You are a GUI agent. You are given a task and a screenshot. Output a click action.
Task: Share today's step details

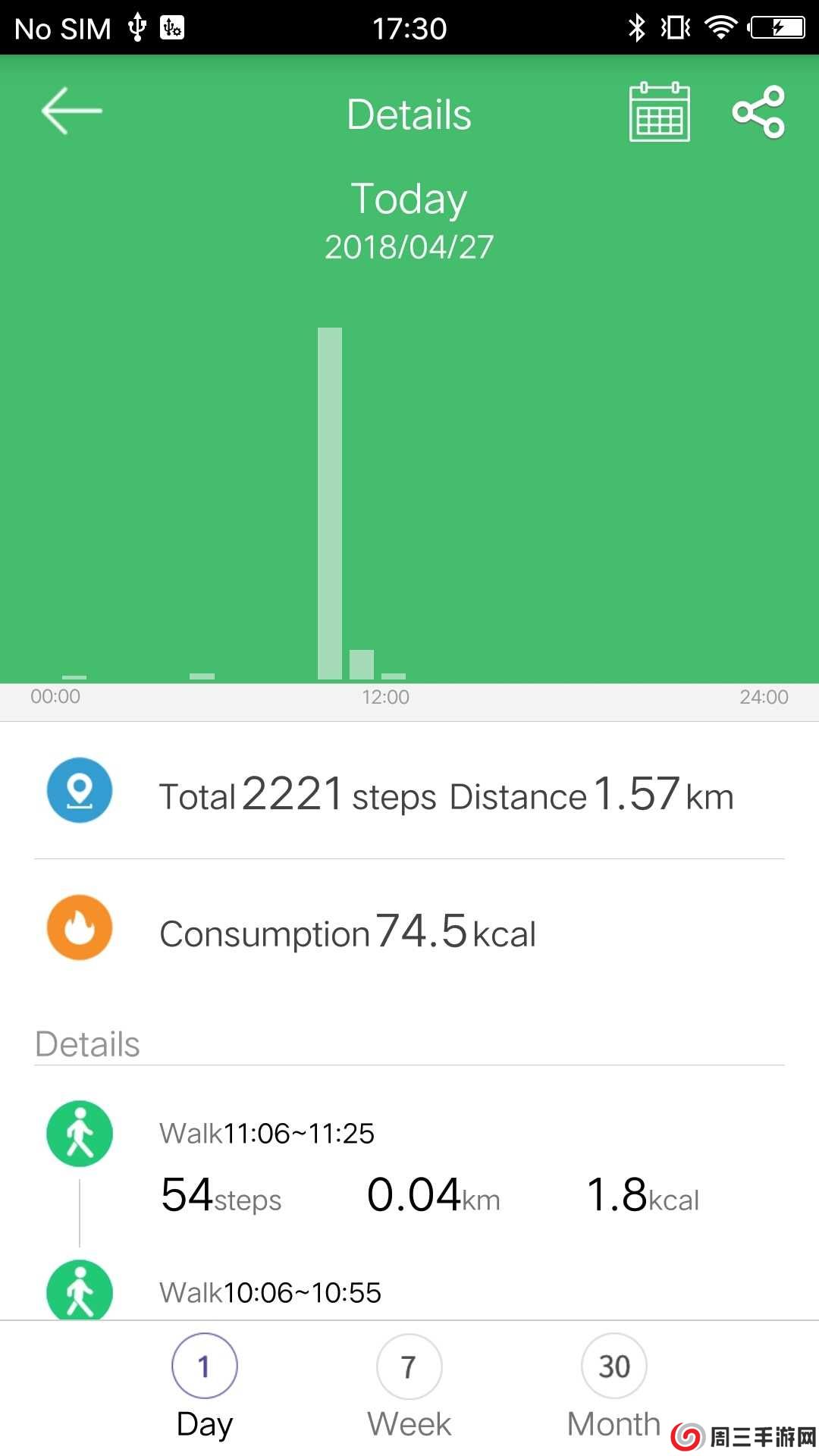(x=758, y=112)
